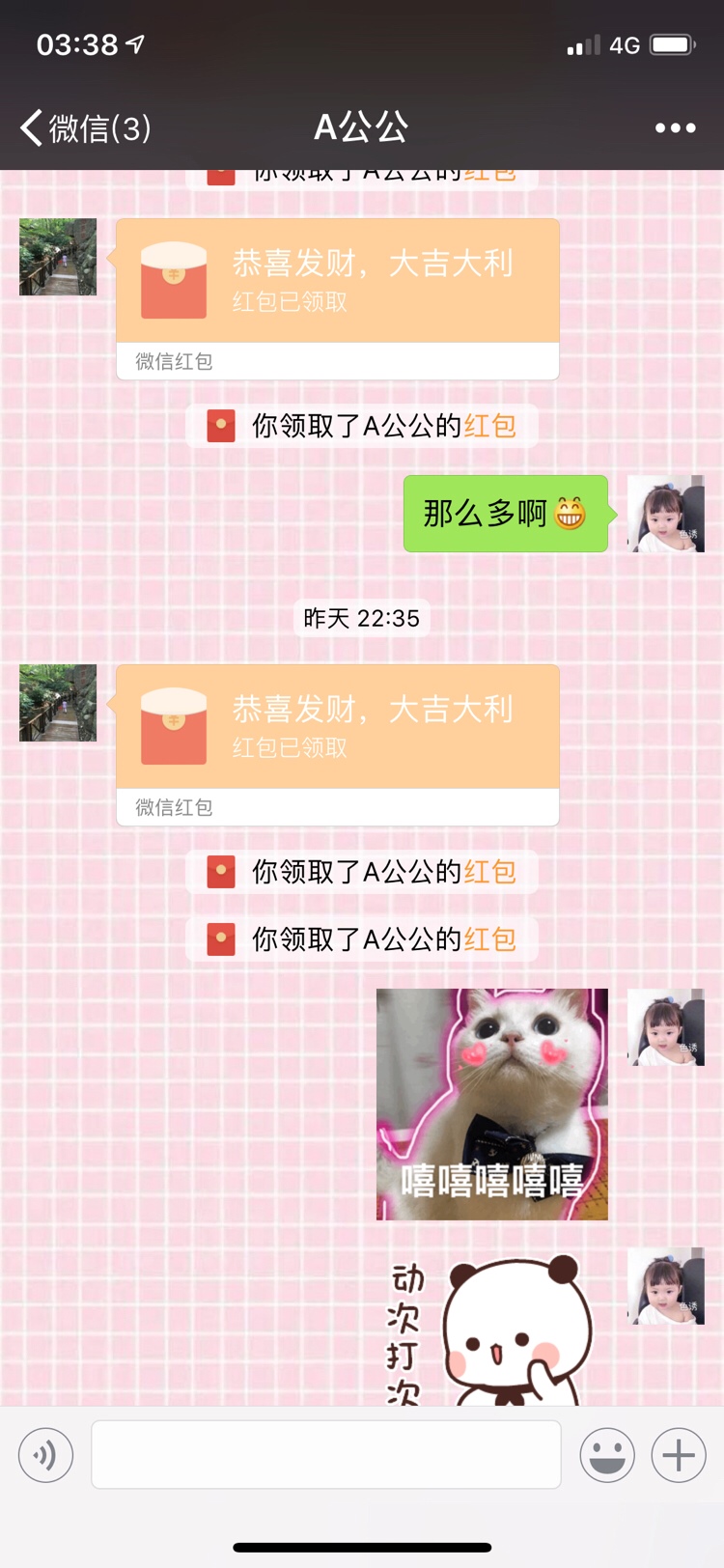Open the red packet sent yesterday at 22:35
This screenshot has width=724, height=1568.
(x=338, y=727)
